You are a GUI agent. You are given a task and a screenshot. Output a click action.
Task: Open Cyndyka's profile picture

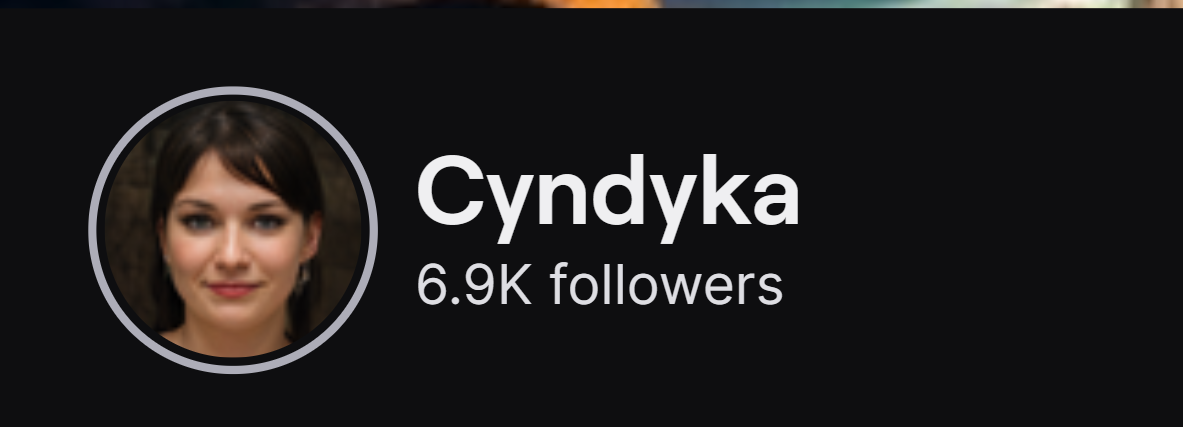pos(233,229)
